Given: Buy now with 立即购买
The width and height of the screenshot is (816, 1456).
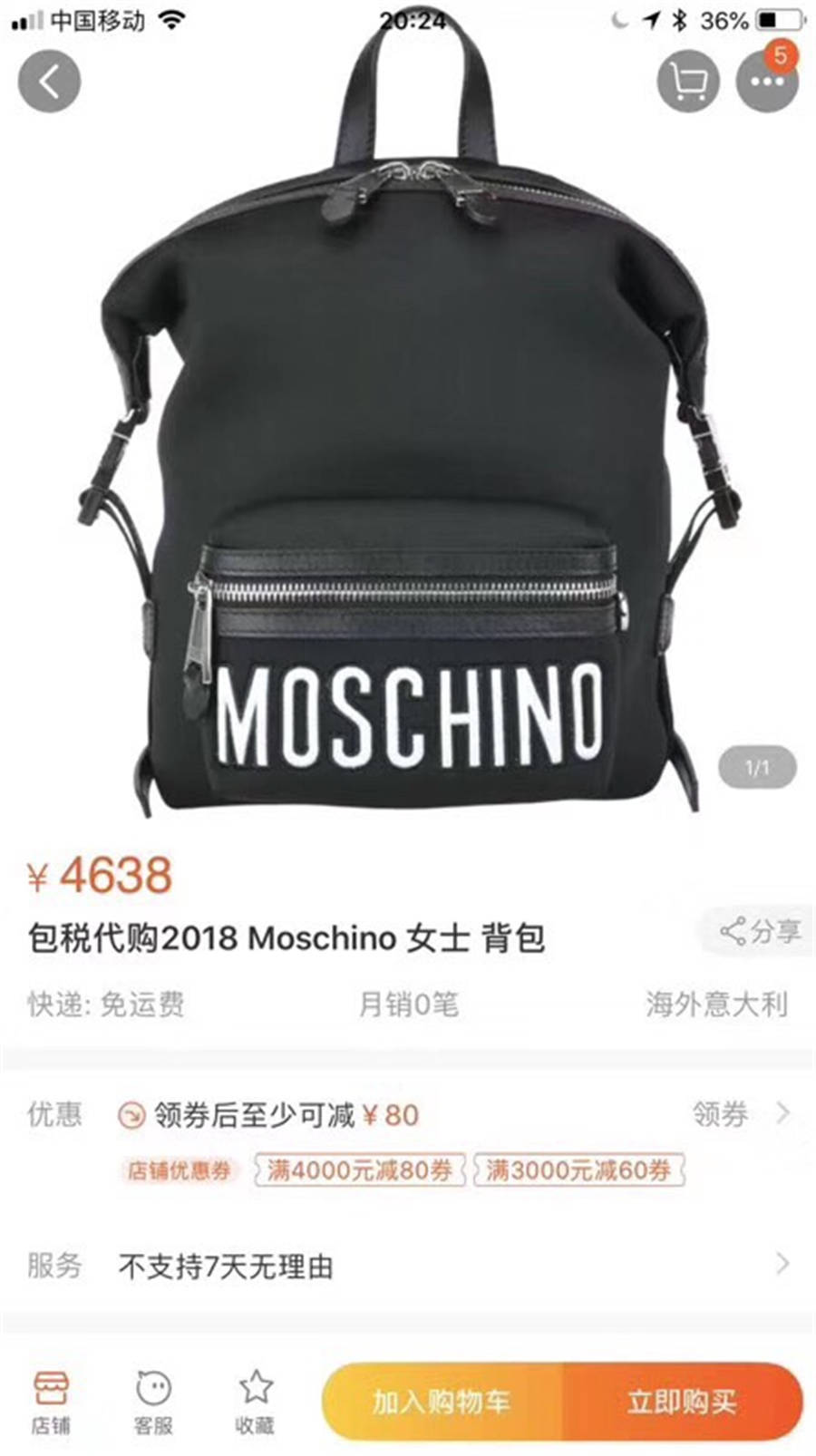Looking at the screenshot, I should tap(682, 1403).
